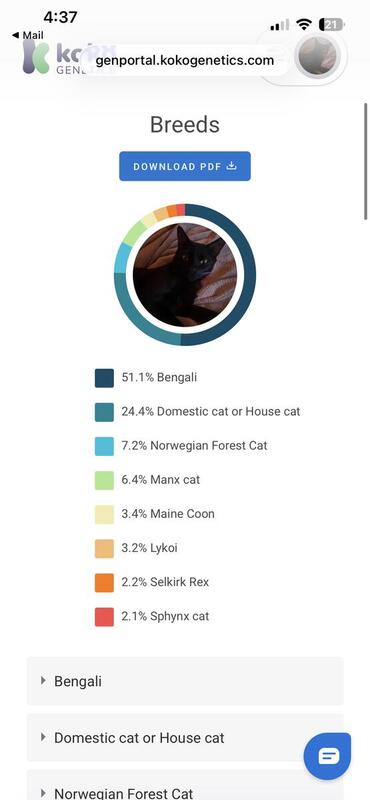The height and width of the screenshot is (800, 370).
Task: Download the breeds report PDF
Action: coord(185,166)
